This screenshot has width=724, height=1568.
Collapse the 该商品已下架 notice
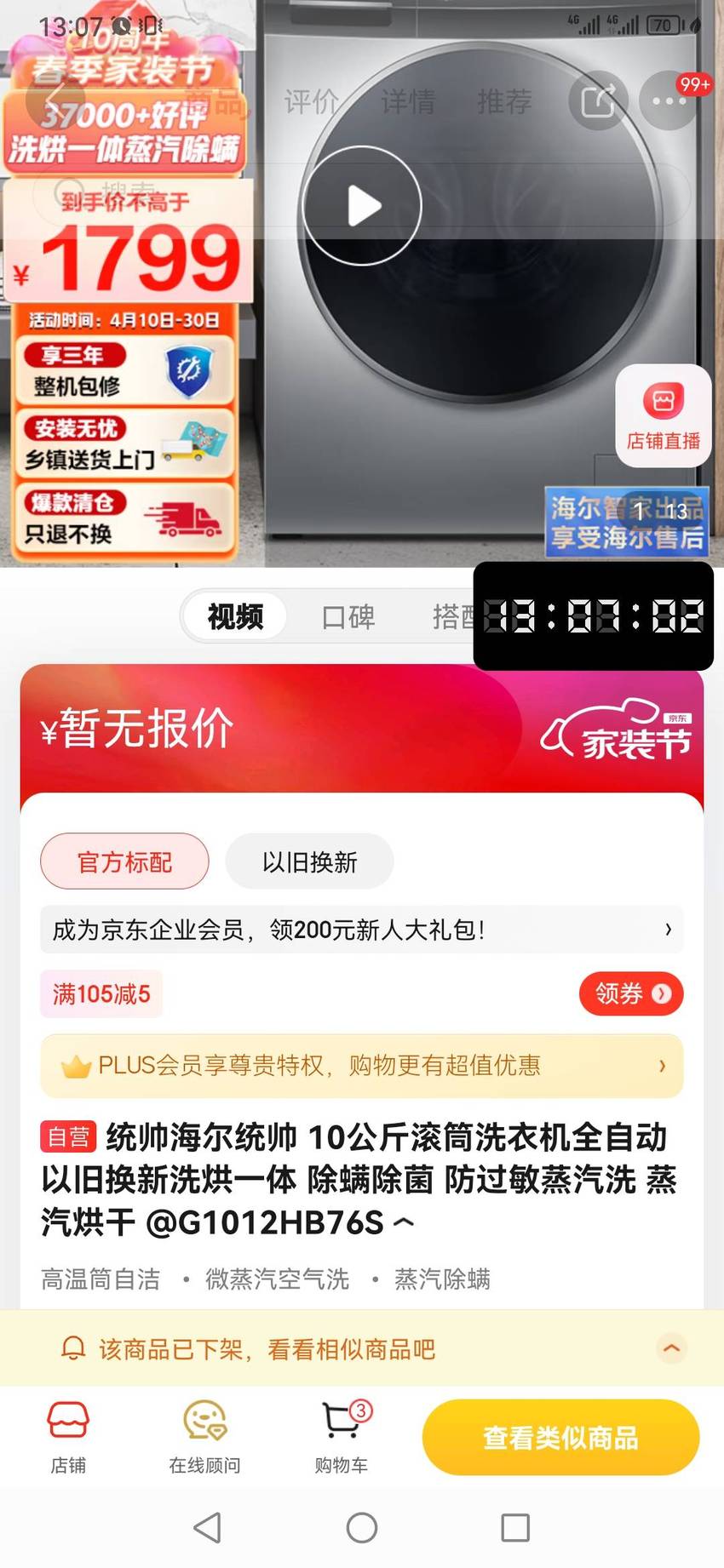pos(671,1348)
